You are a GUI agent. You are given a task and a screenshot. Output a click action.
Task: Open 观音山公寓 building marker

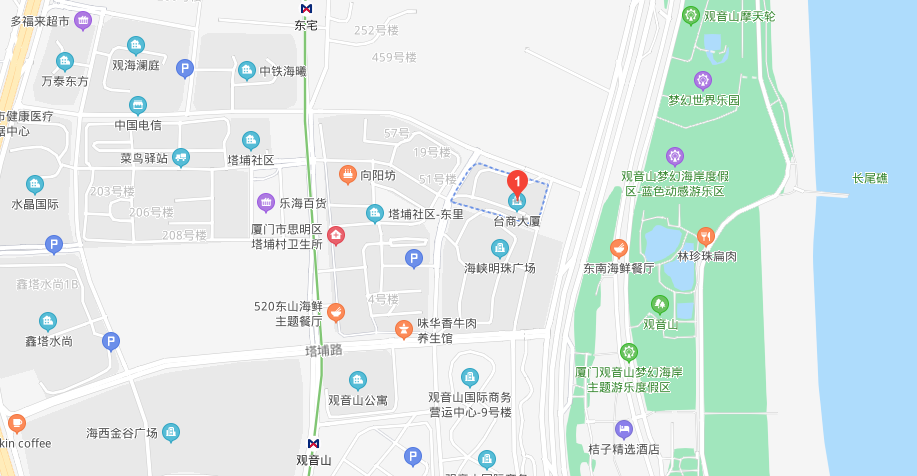coord(357,380)
